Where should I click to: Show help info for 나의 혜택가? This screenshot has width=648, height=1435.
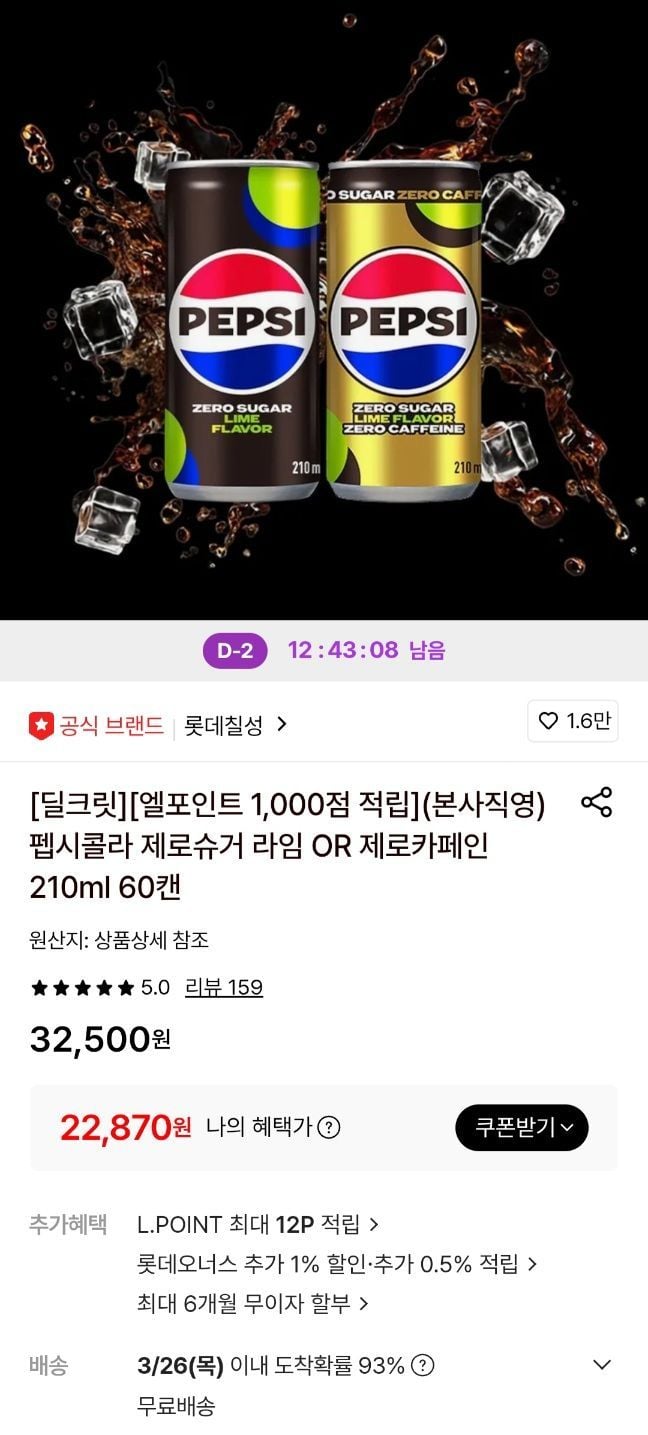pyautogui.click(x=328, y=1128)
